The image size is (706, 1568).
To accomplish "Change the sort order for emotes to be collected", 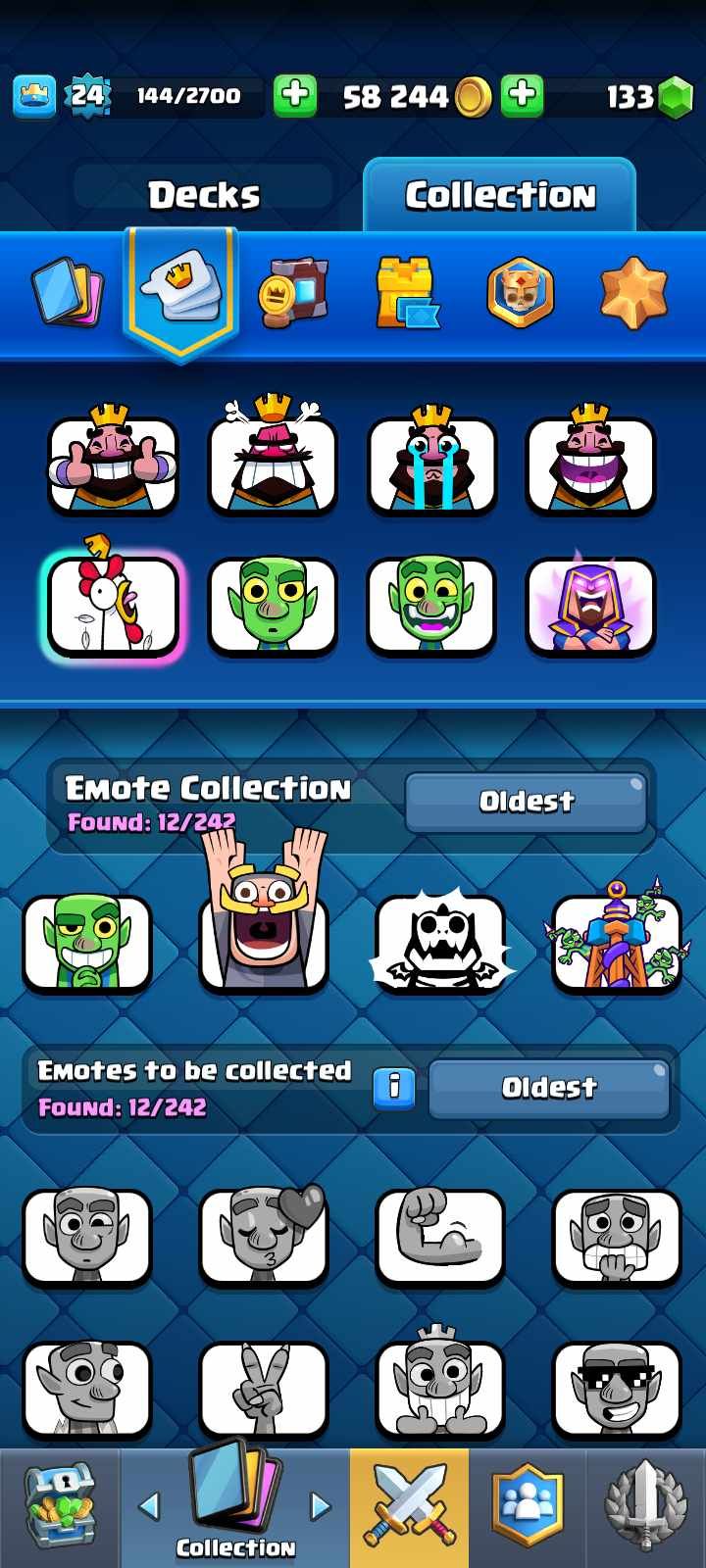I will coord(549,1088).
